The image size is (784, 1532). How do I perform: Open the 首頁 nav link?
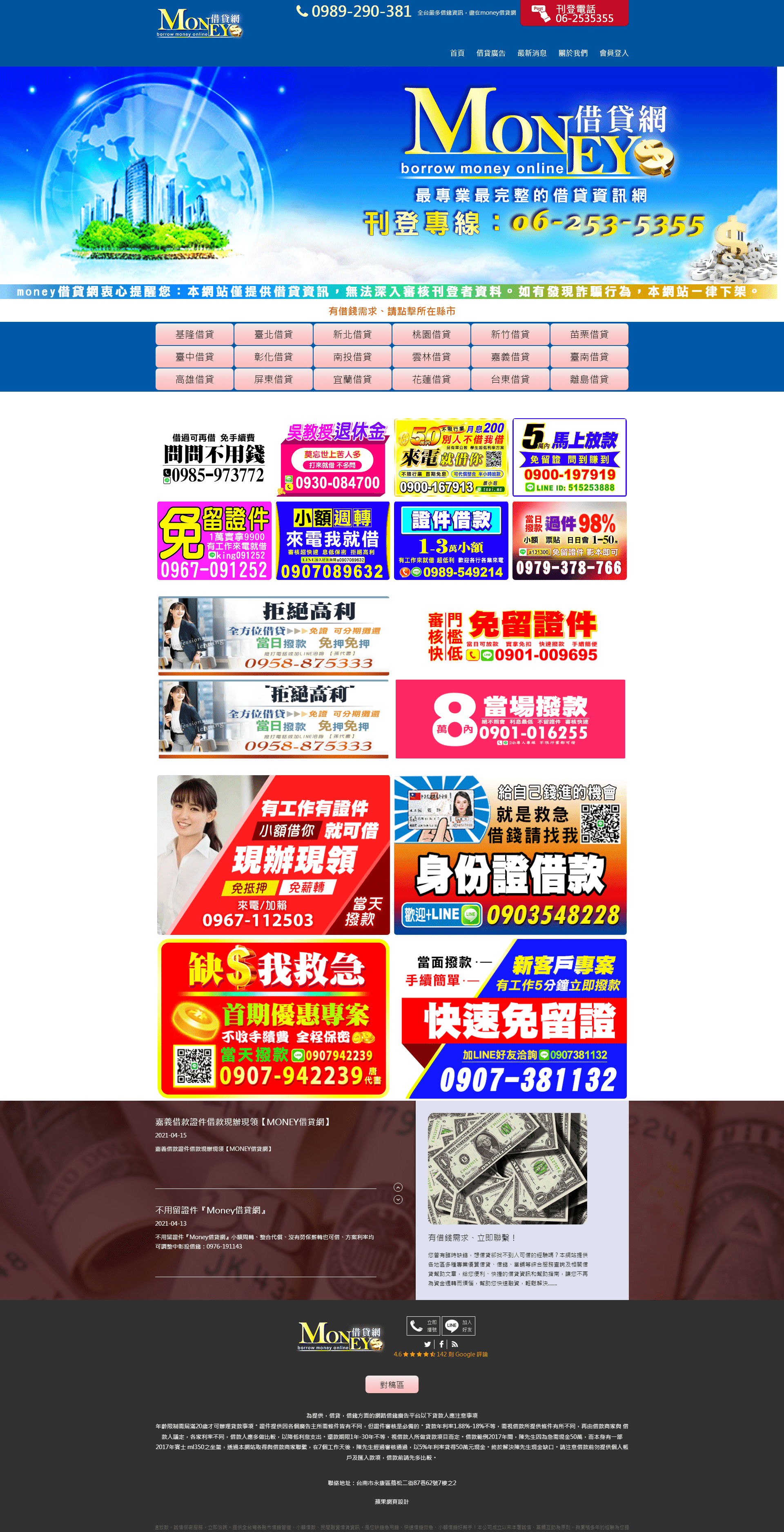coord(457,53)
